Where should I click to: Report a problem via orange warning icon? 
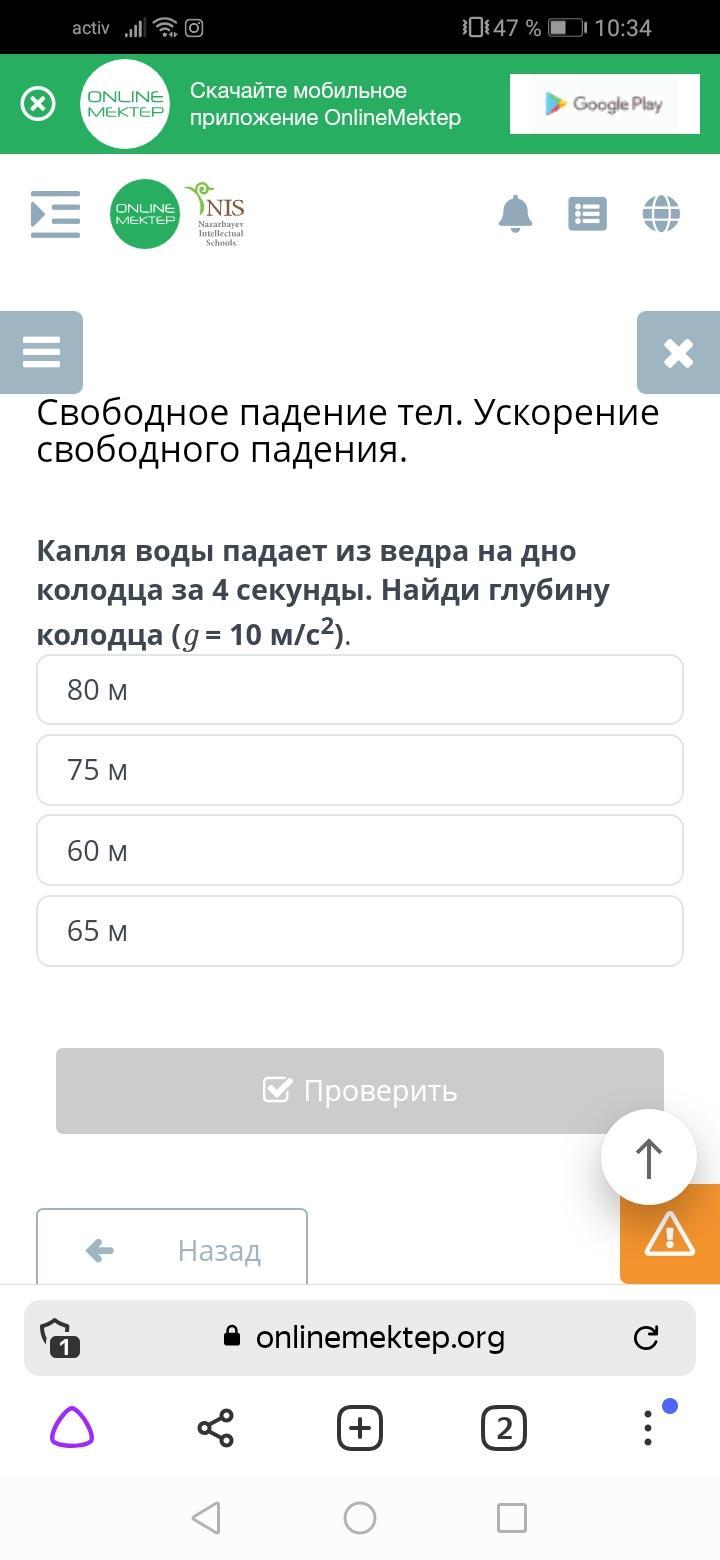click(x=670, y=1234)
